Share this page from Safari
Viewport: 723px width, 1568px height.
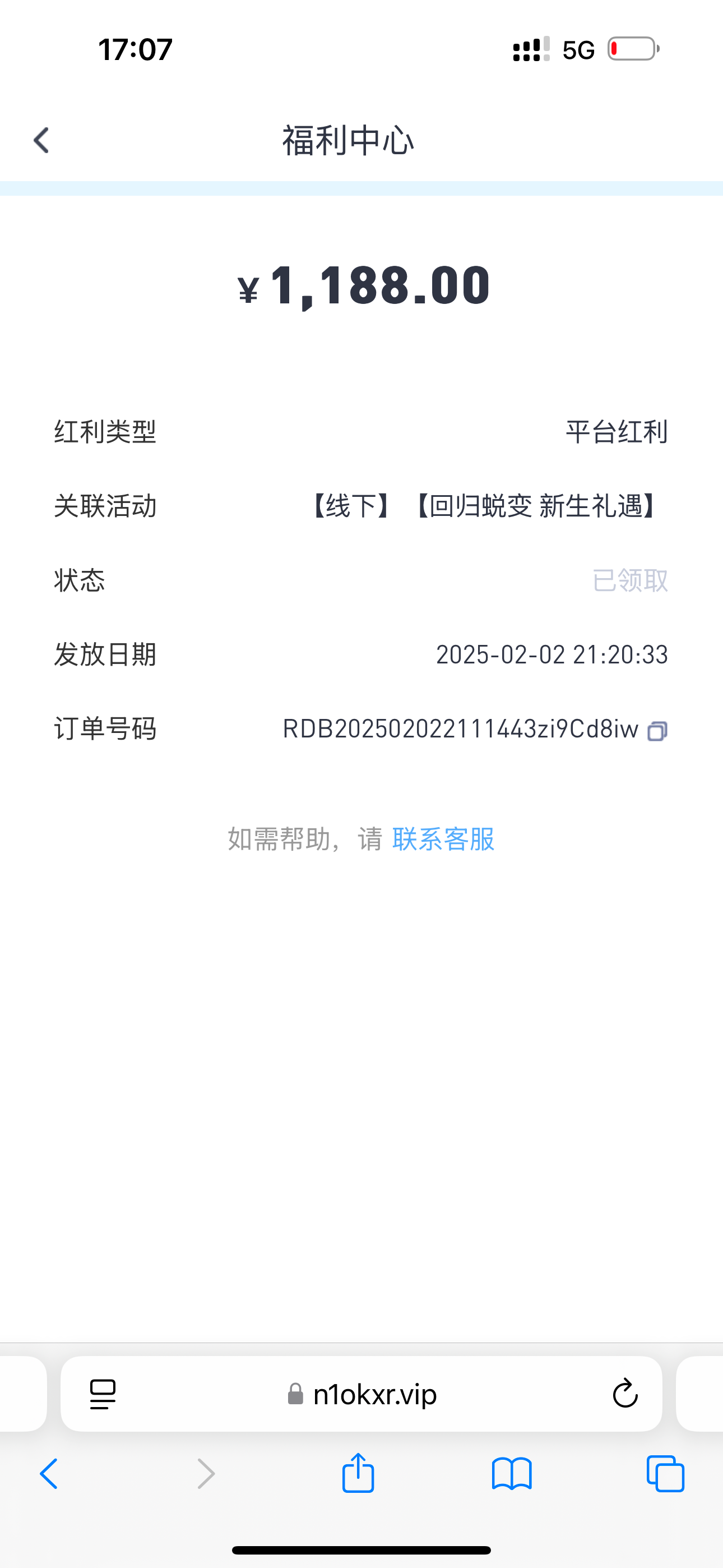pos(358,1473)
